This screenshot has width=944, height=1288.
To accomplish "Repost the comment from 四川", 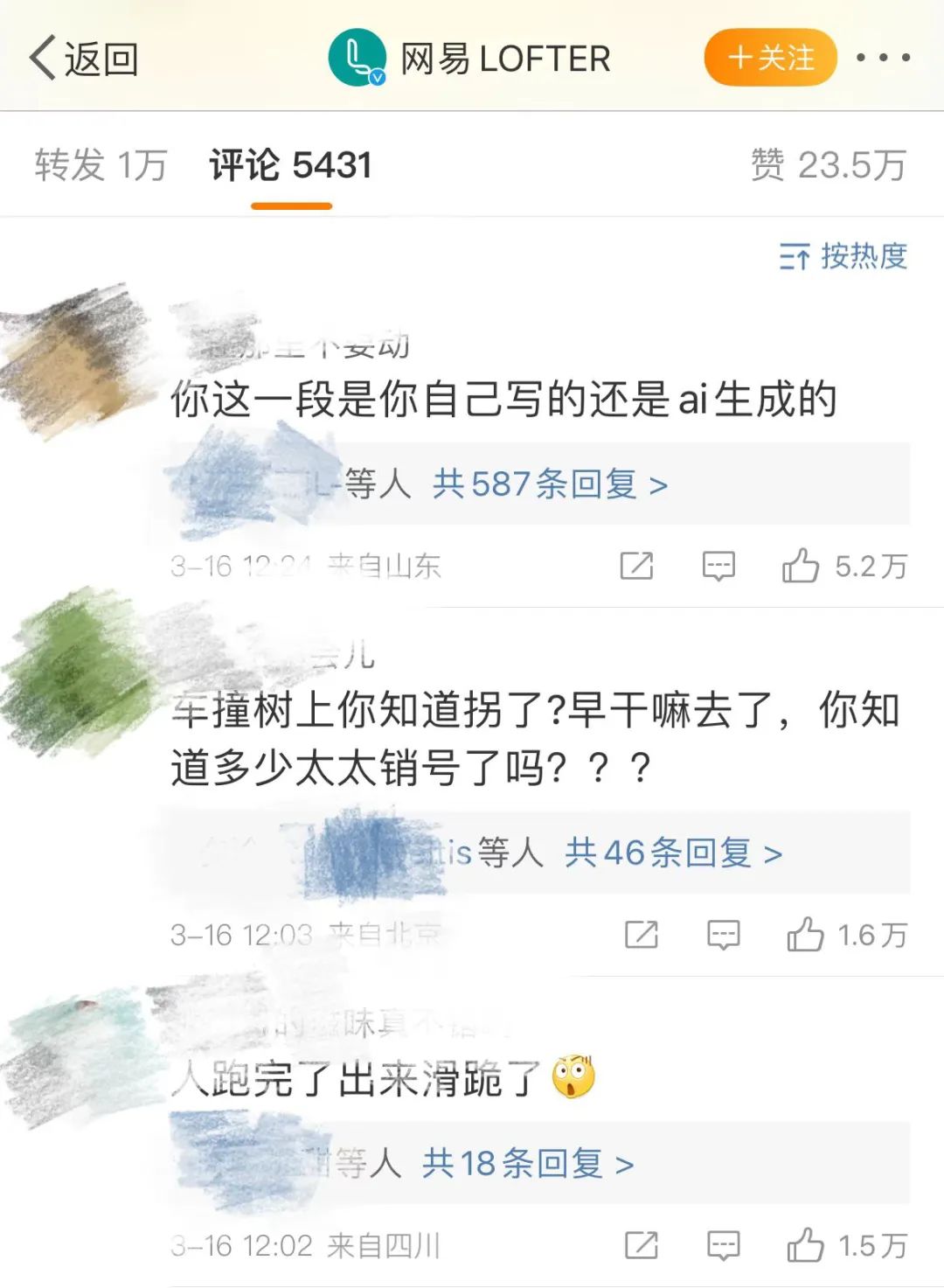I will point(641,1245).
